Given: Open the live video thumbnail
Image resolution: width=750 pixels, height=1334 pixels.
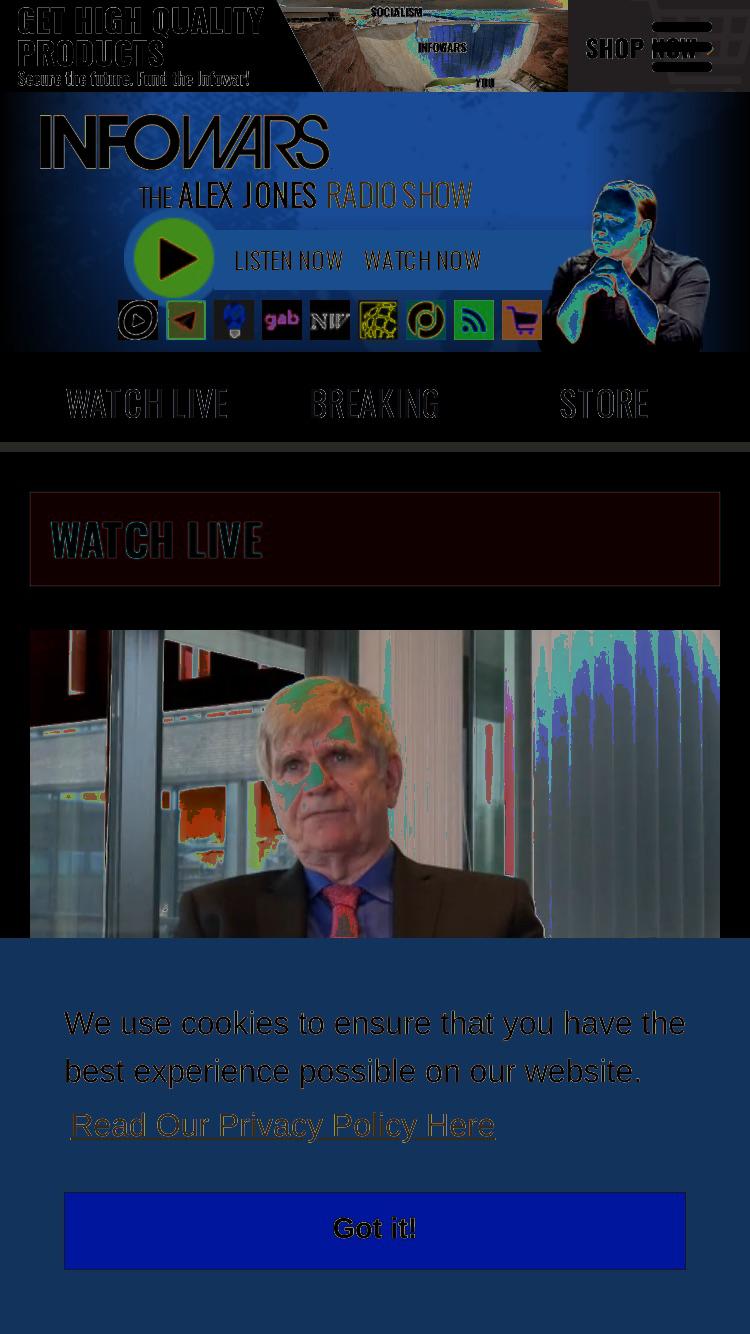Looking at the screenshot, I should pos(375,784).
